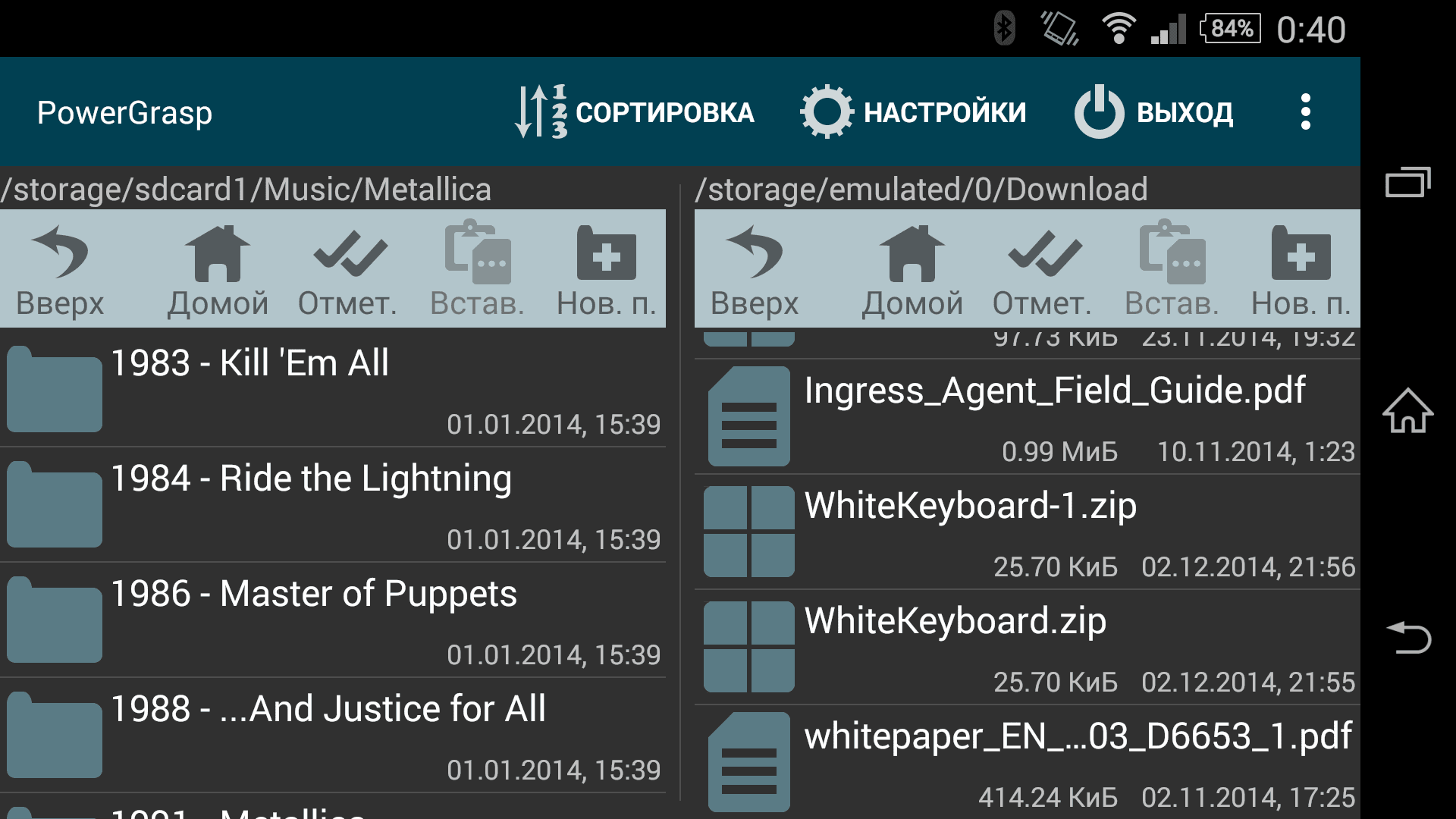Tap Отмет. to mark files in Metallica panel
Viewport: 1456px width, 819px height.
(348, 269)
